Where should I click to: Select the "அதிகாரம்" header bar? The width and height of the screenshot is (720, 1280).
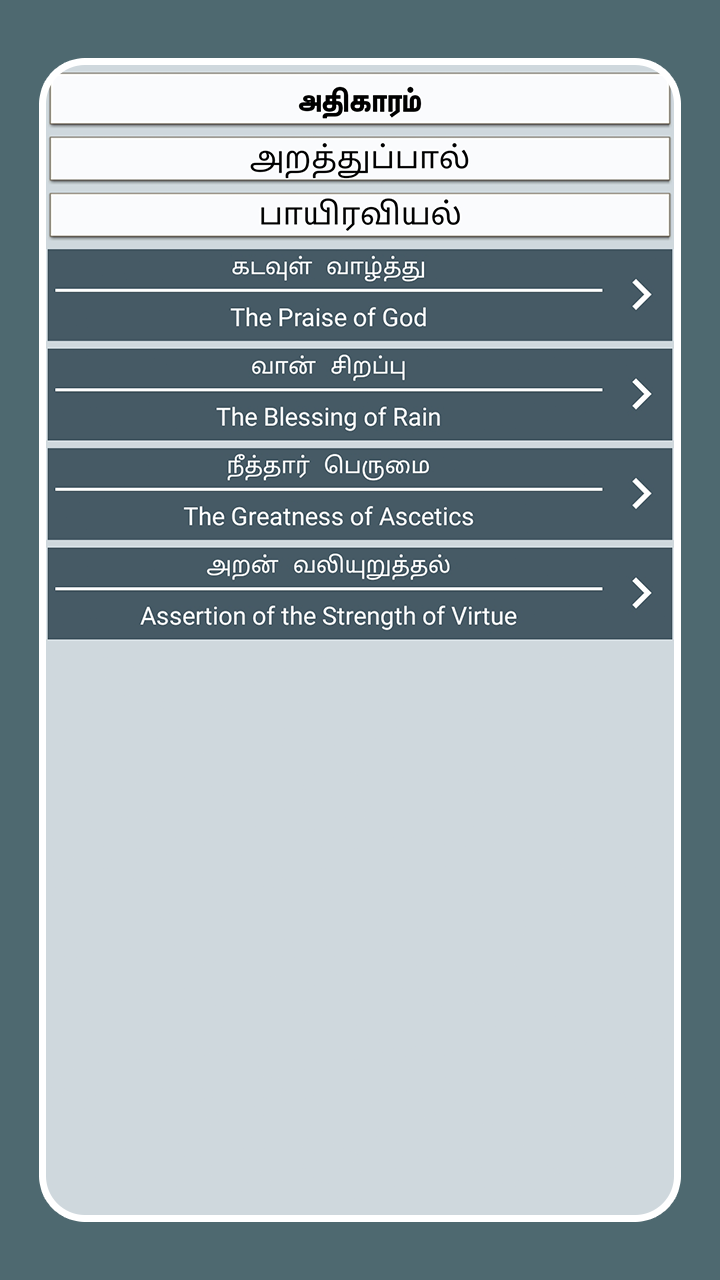[360, 98]
